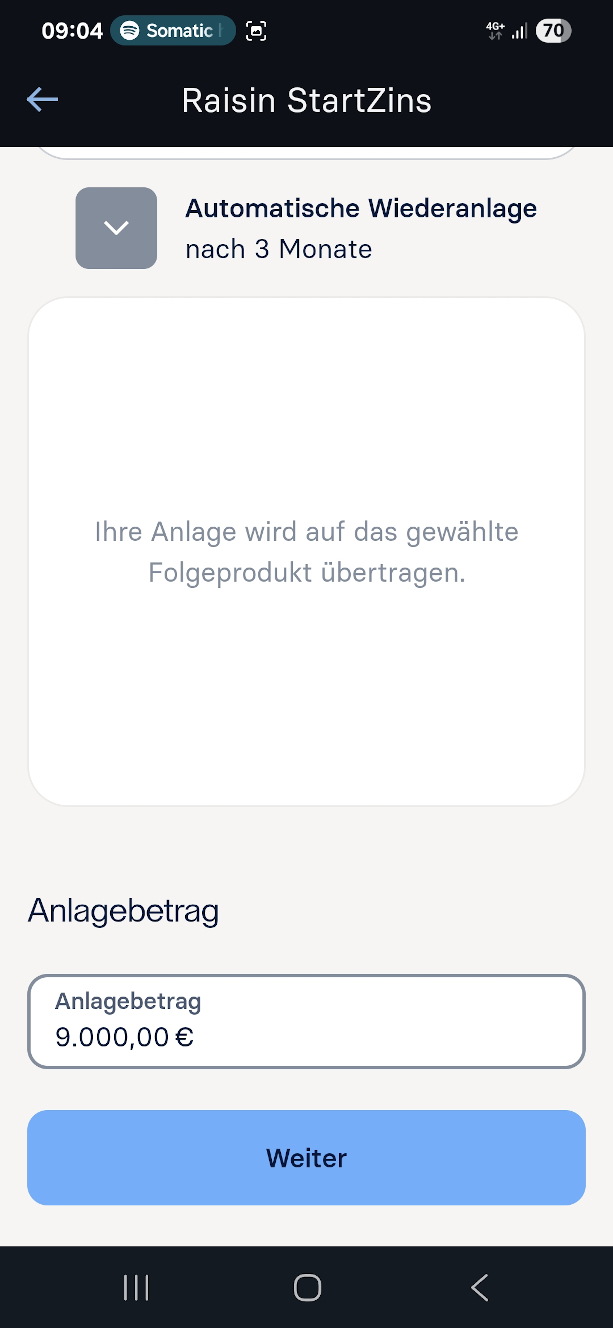613x1328 pixels.
Task: Open recent apps from the navigation bar
Action: pos(136,1288)
